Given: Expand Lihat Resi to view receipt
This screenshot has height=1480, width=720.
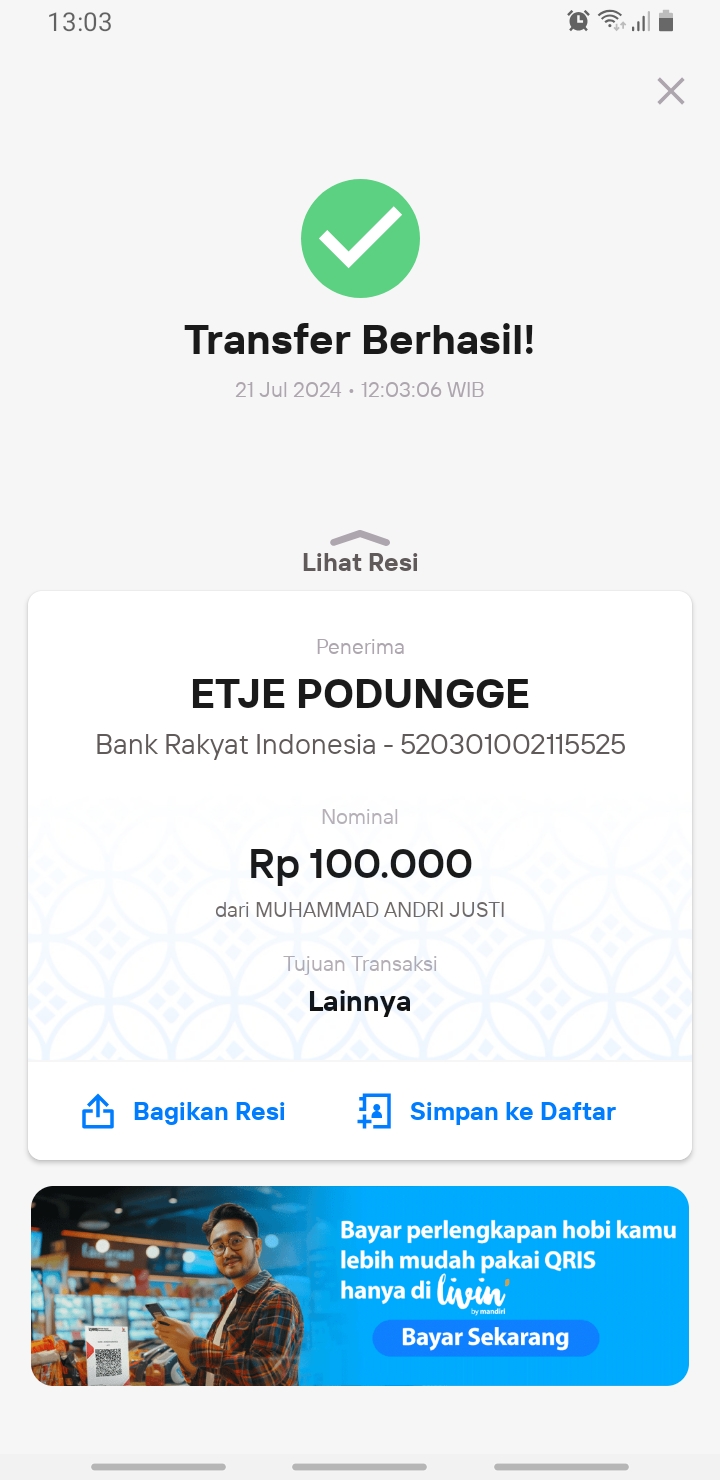Looking at the screenshot, I should tap(360, 553).
